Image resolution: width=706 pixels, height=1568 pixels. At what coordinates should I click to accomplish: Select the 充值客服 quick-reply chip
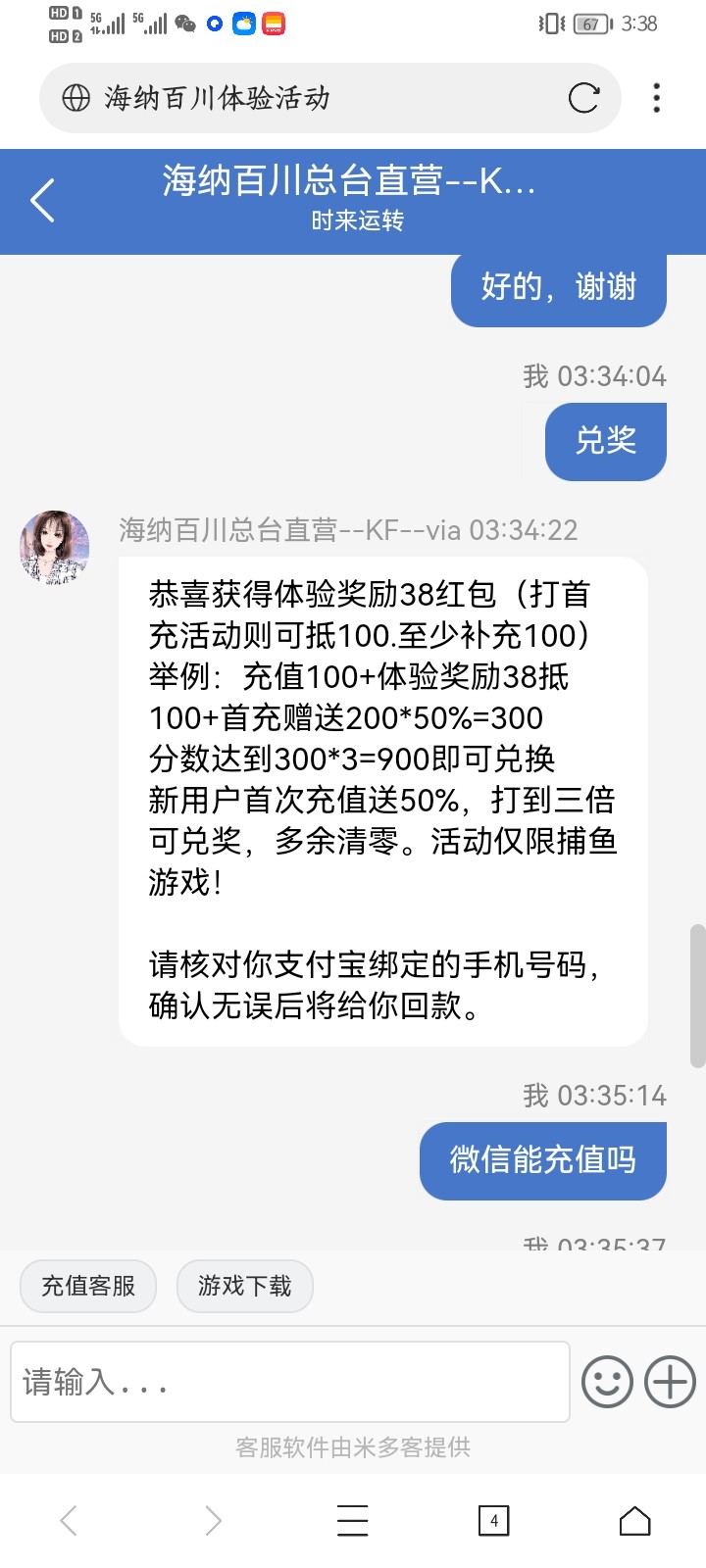pos(88,1286)
